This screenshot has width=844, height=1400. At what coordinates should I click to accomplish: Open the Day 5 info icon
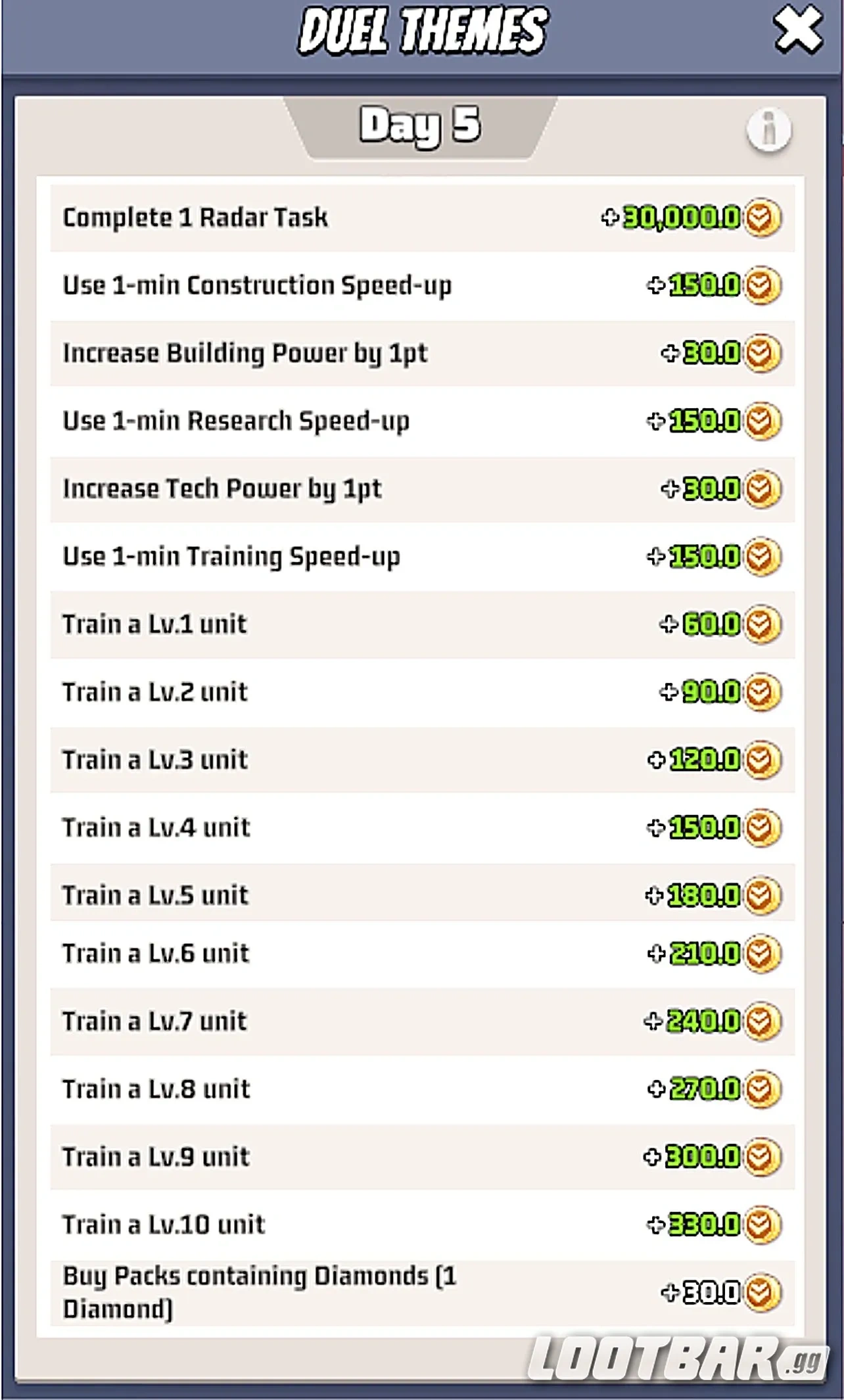[768, 129]
